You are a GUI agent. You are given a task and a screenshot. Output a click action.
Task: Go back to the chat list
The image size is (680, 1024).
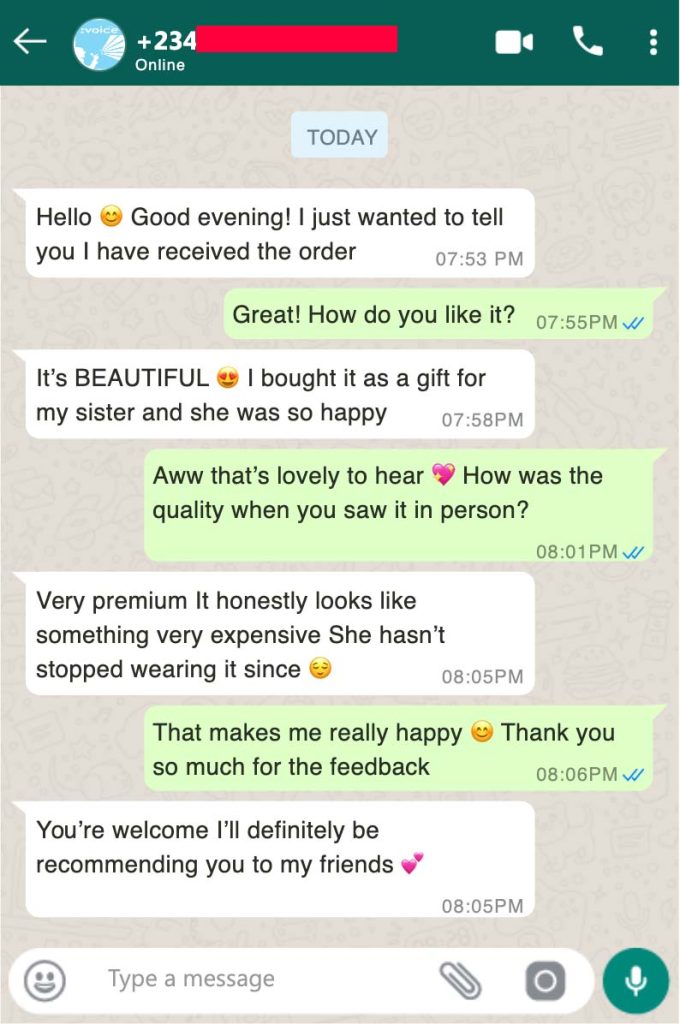pos(30,42)
